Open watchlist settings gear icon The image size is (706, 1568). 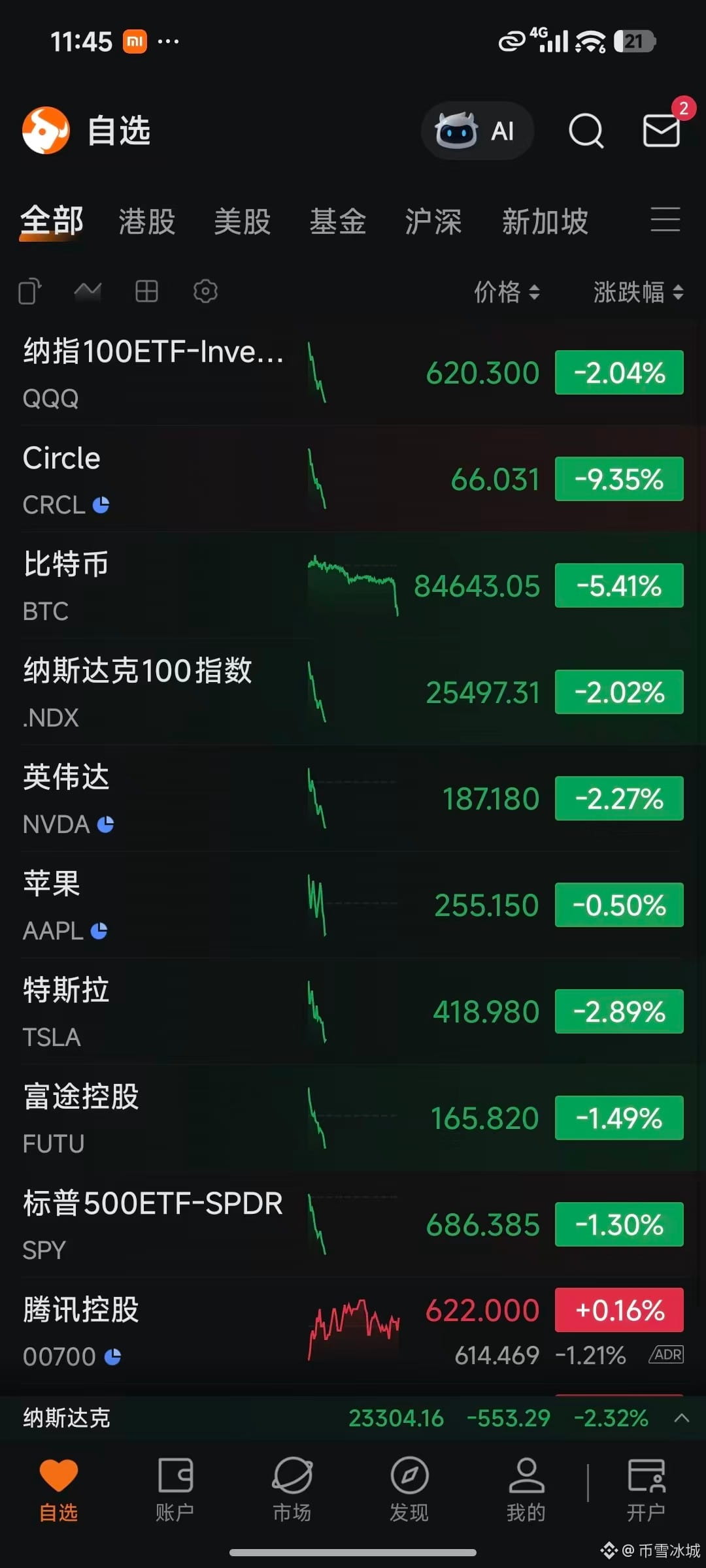[205, 291]
